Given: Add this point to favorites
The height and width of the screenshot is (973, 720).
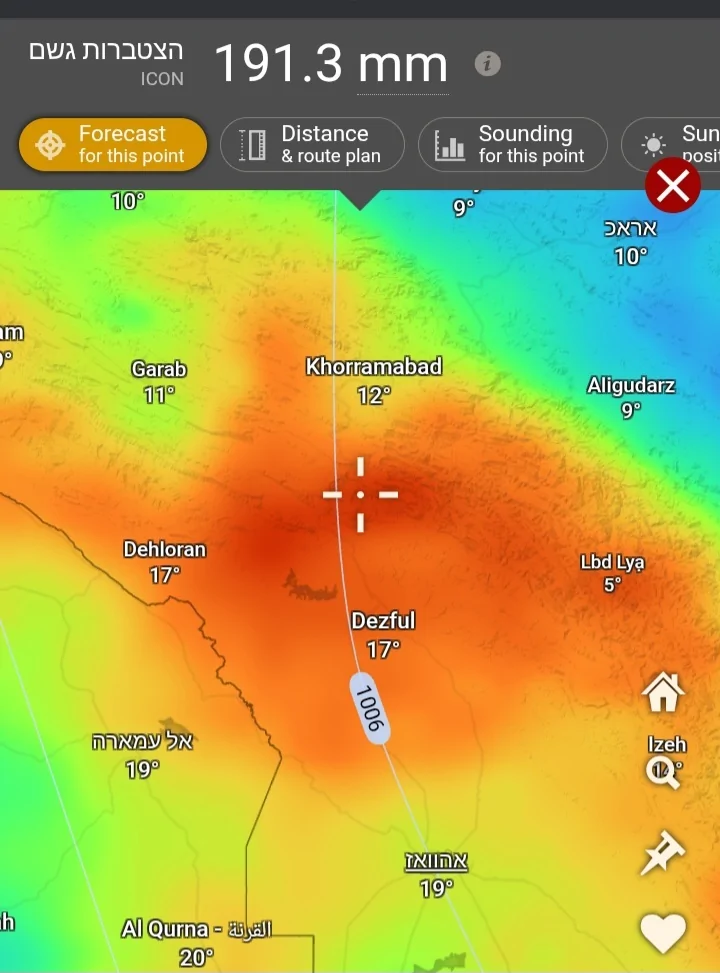Looking at the screenshot, I should pyautogui.click(x=663, y=933).
